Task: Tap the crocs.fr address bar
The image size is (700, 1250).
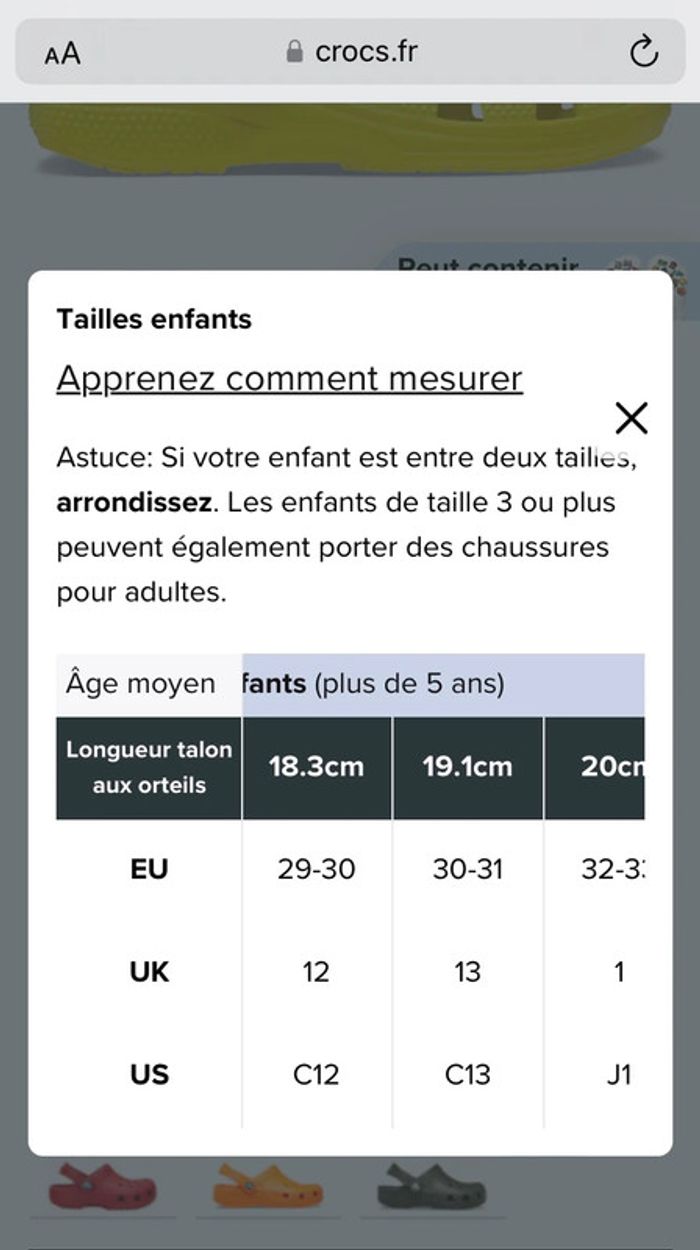Action: [352, 52]
